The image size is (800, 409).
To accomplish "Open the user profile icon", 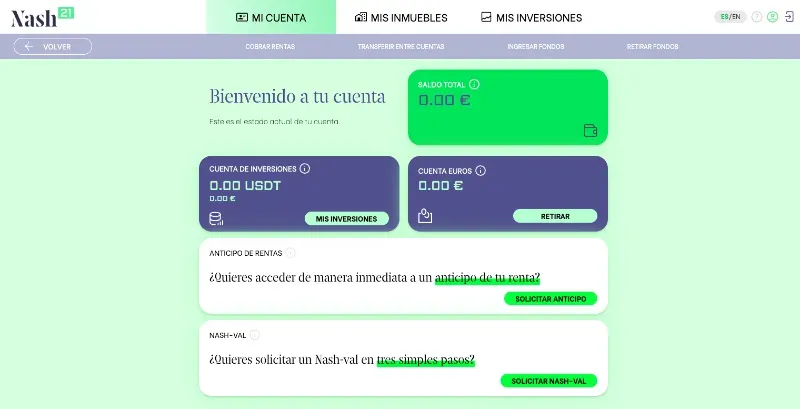I will click(772, 17).
